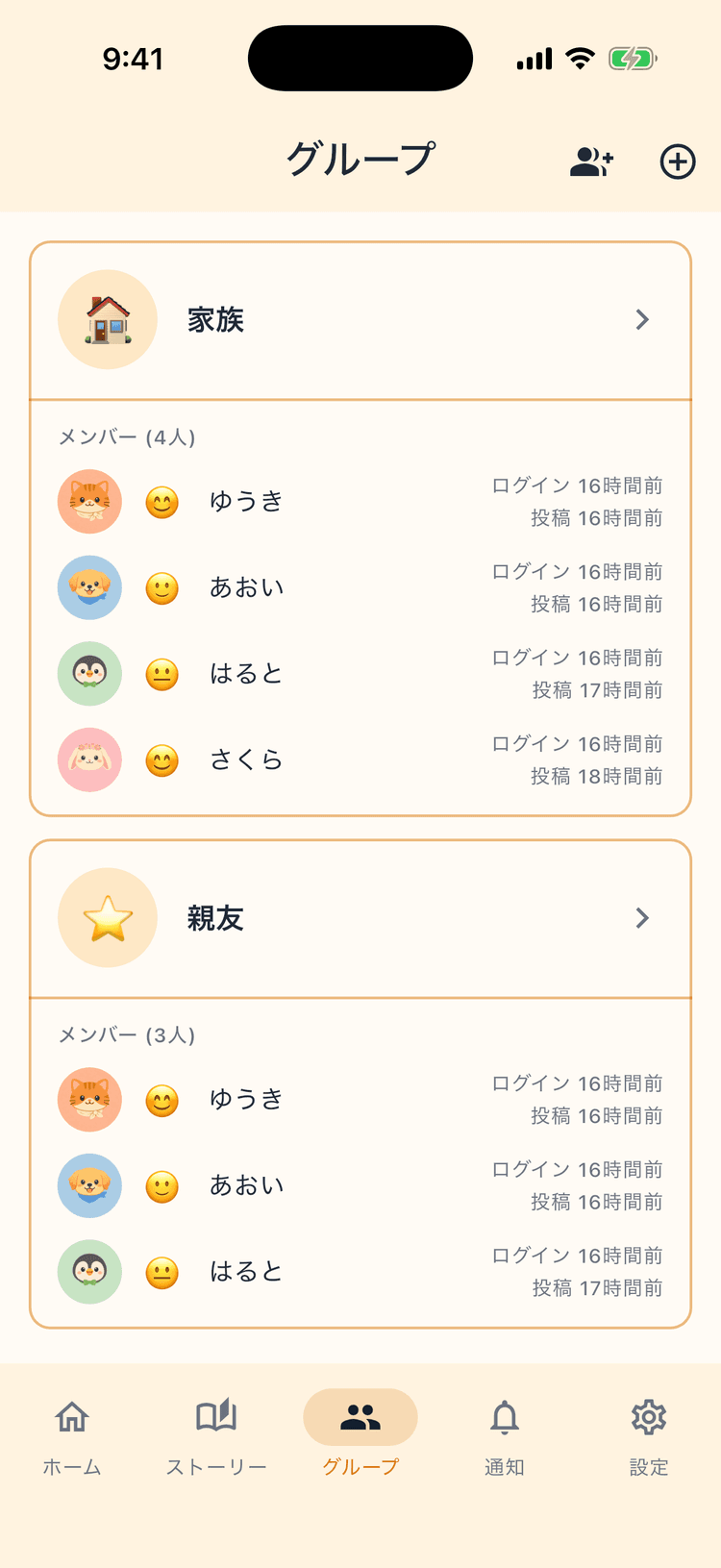This screenshot has height=1568, width=721.
Task: Open the 通知 bell icon
Action: pos(504,1417)
